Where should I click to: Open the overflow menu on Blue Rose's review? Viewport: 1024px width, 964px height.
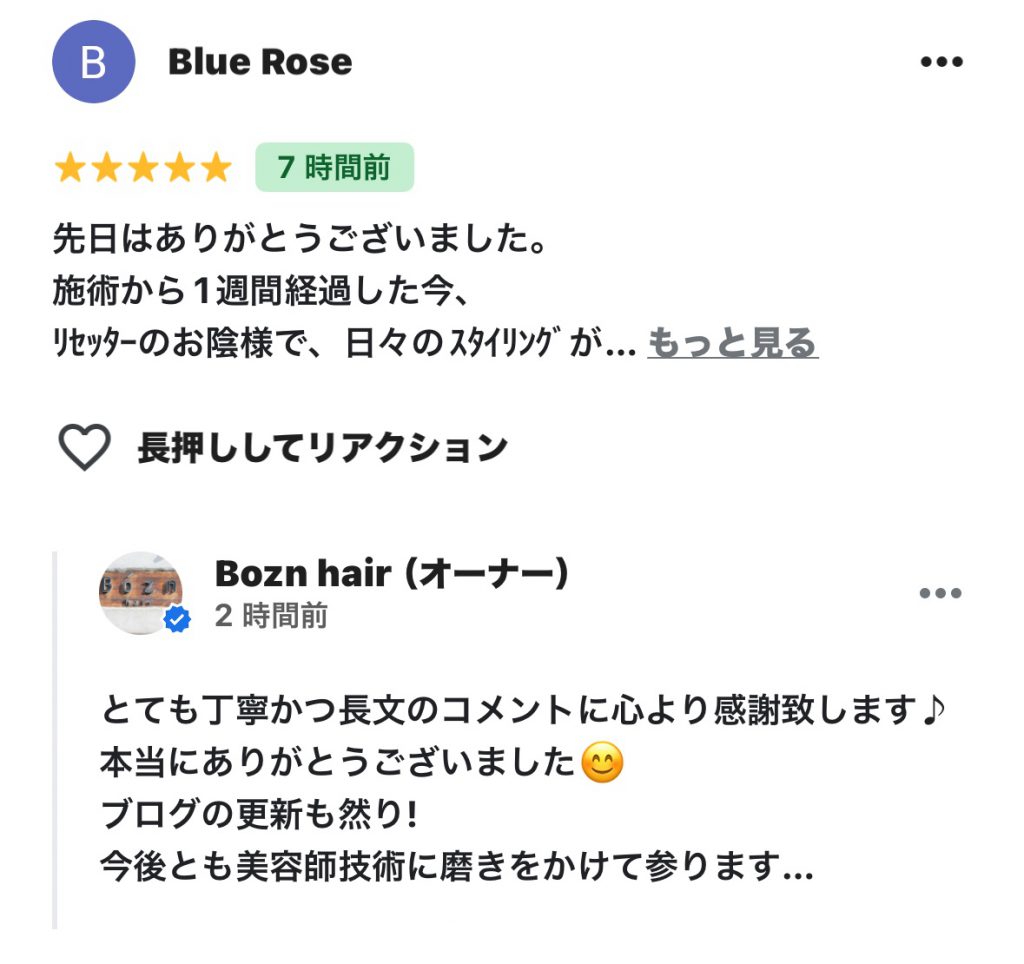point(940,62)
